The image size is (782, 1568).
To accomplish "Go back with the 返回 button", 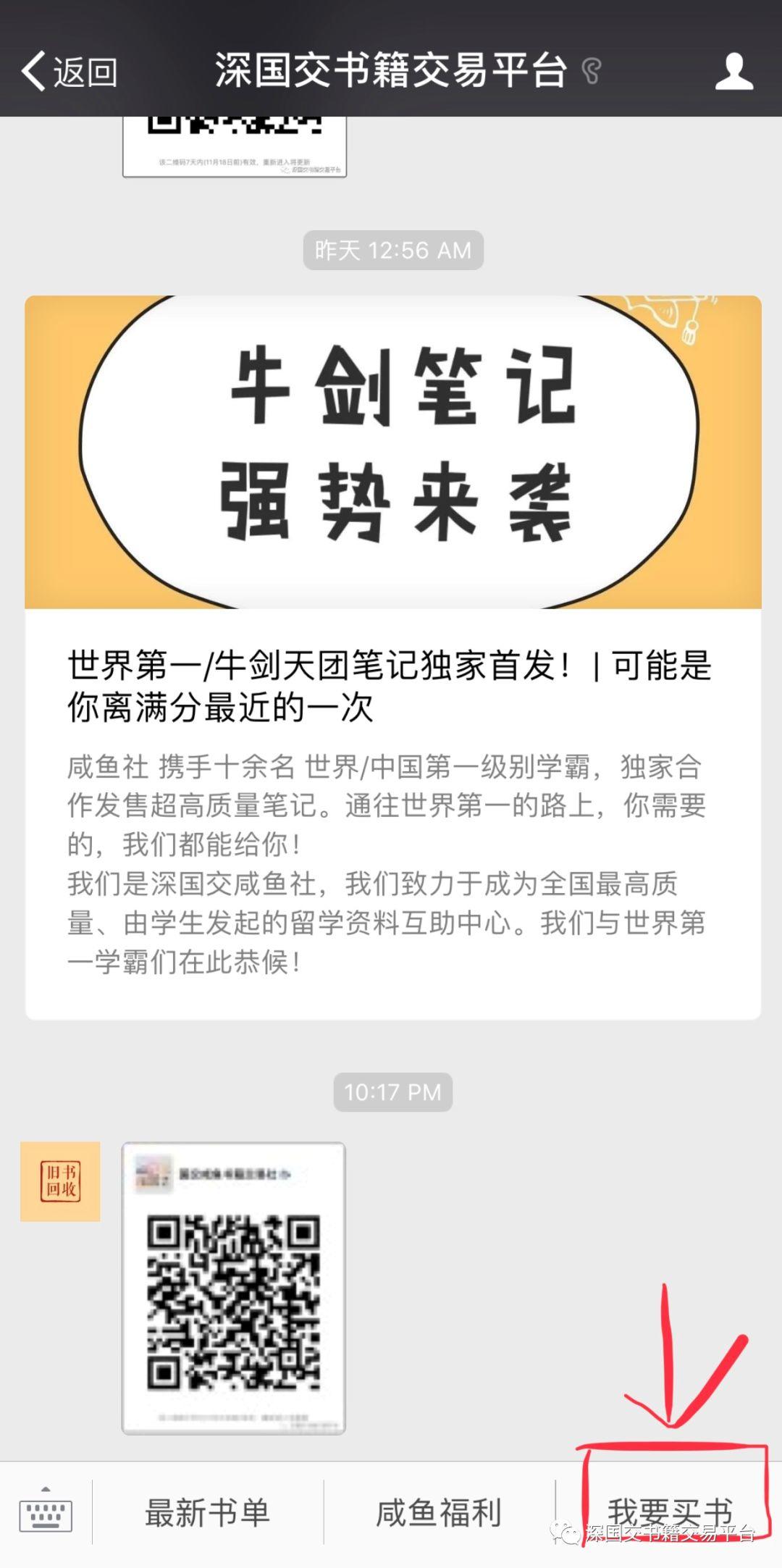I will [69, 72].
